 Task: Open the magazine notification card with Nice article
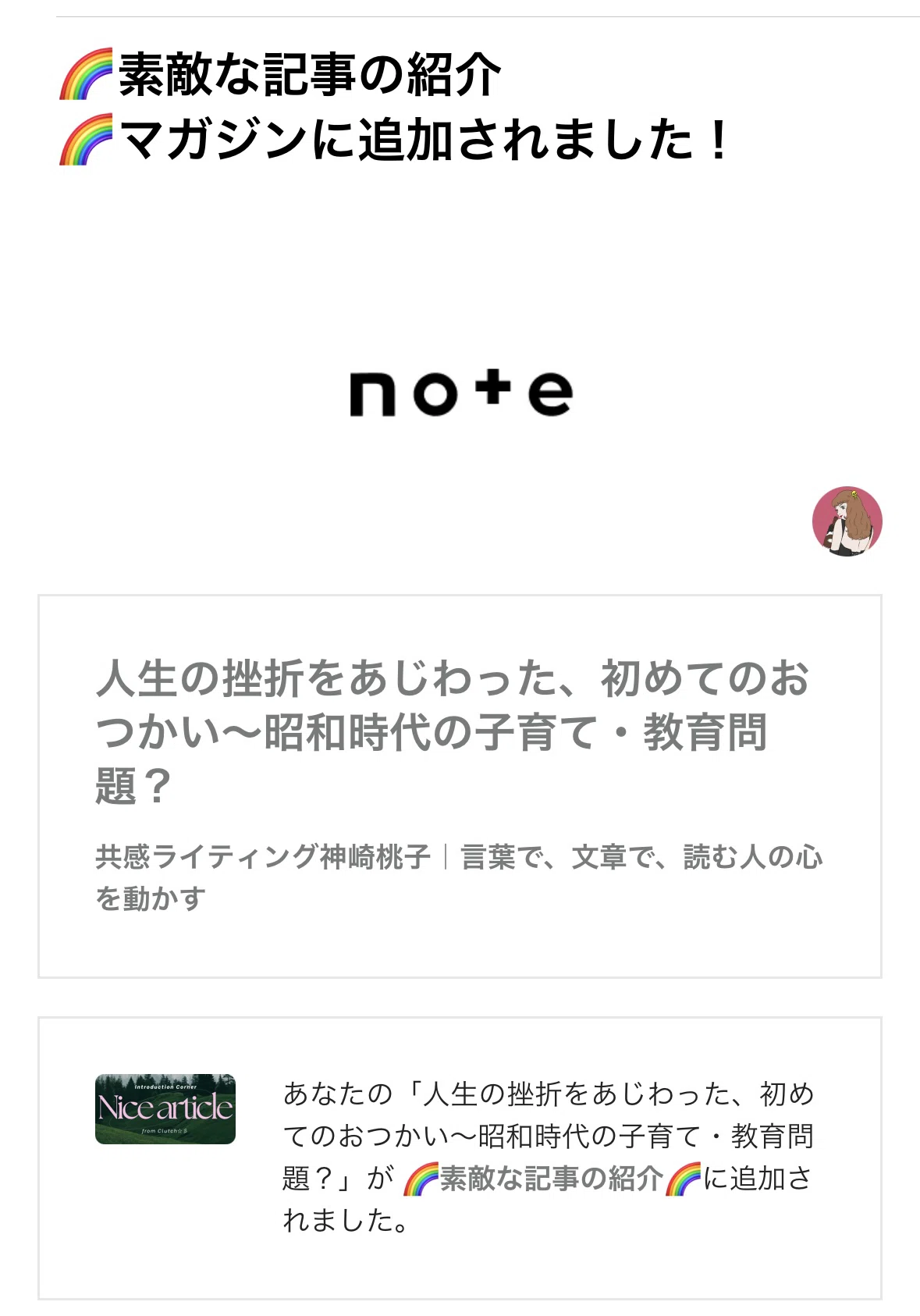[x=460, y=1158]
